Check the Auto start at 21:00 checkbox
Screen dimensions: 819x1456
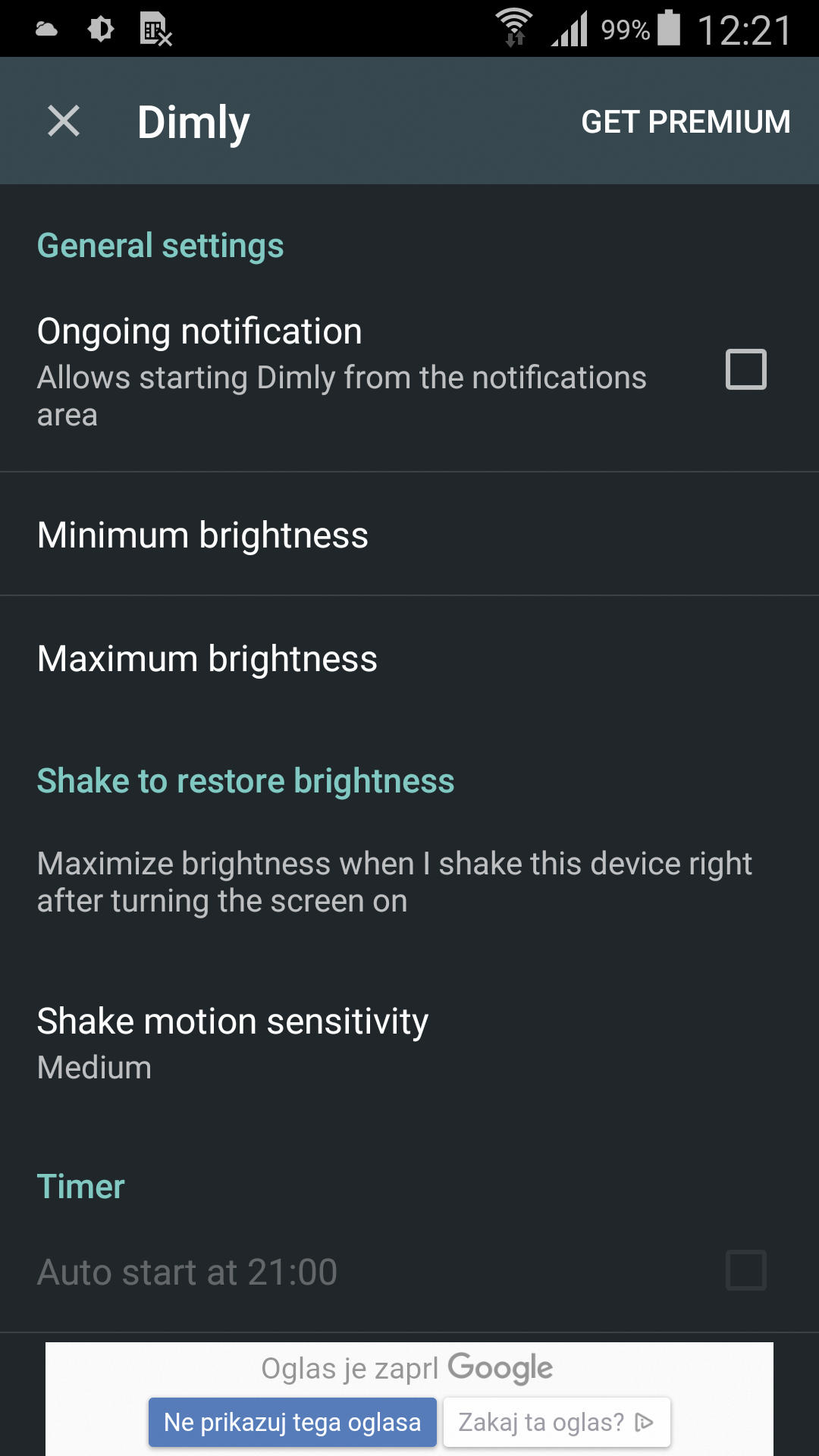click(x=746, y=1270)
